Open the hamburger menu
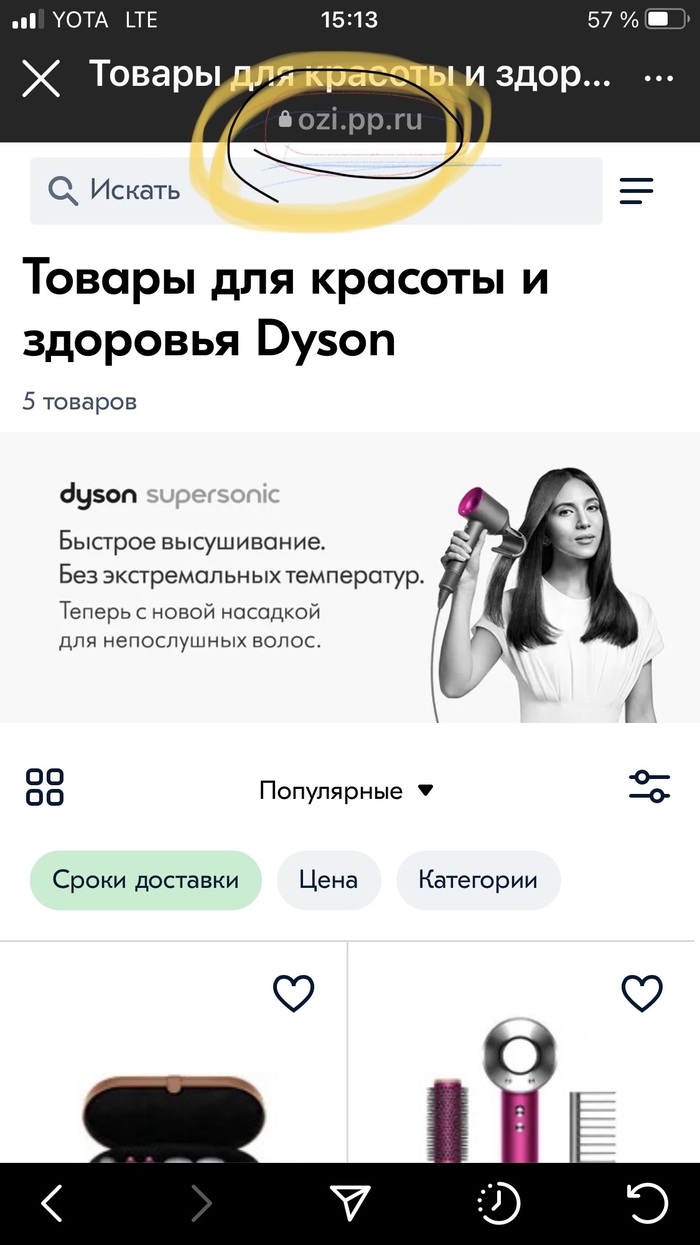700x1245 pixels. (636, 190)
